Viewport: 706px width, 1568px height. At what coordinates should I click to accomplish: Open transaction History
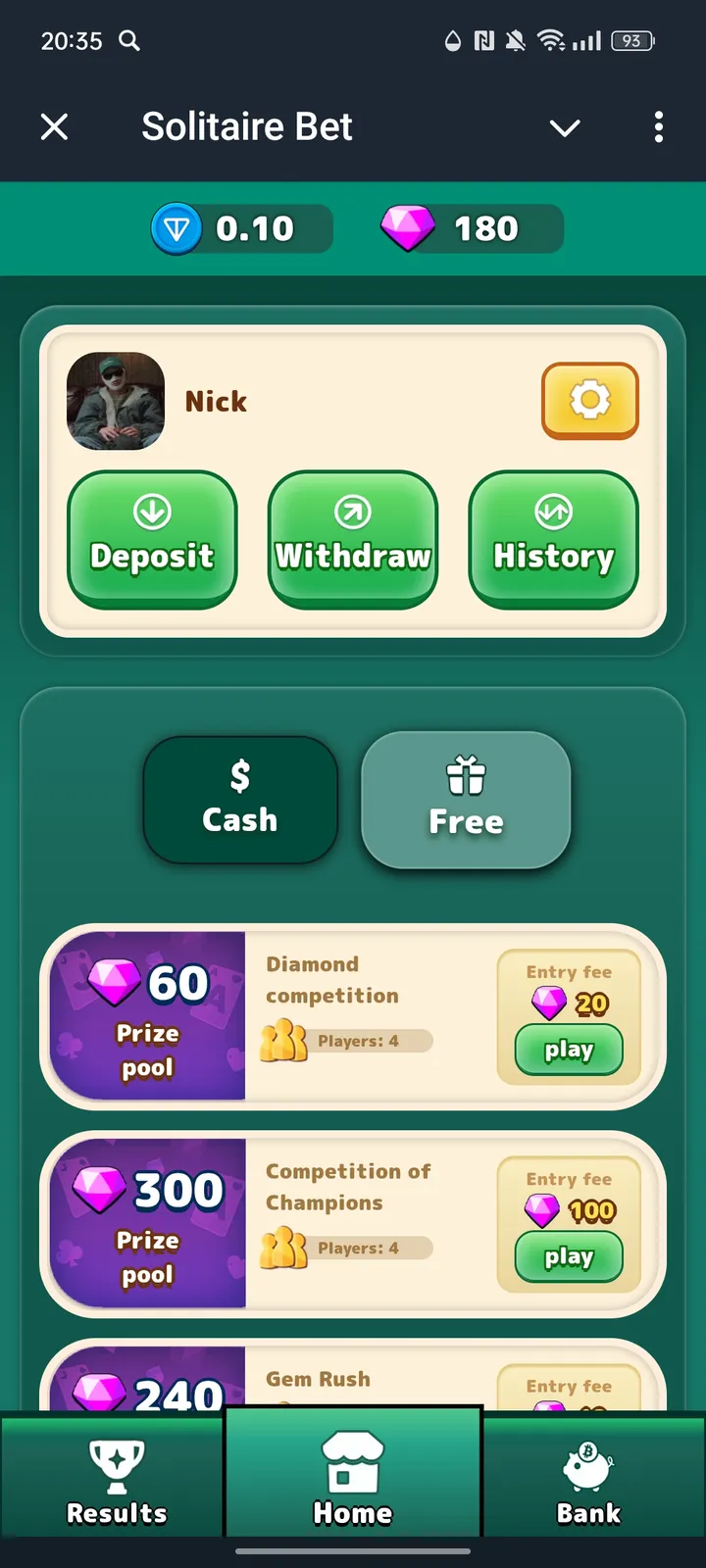(x=553, y=538)
